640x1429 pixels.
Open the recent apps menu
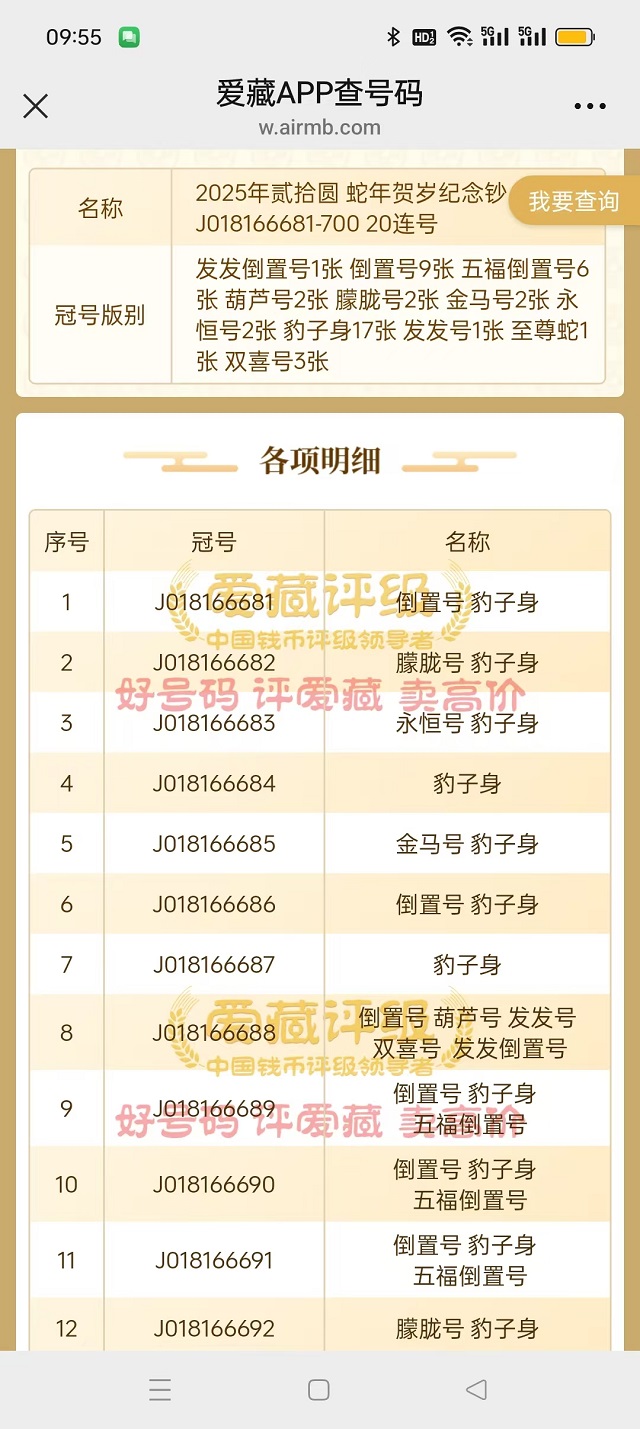160,1389
